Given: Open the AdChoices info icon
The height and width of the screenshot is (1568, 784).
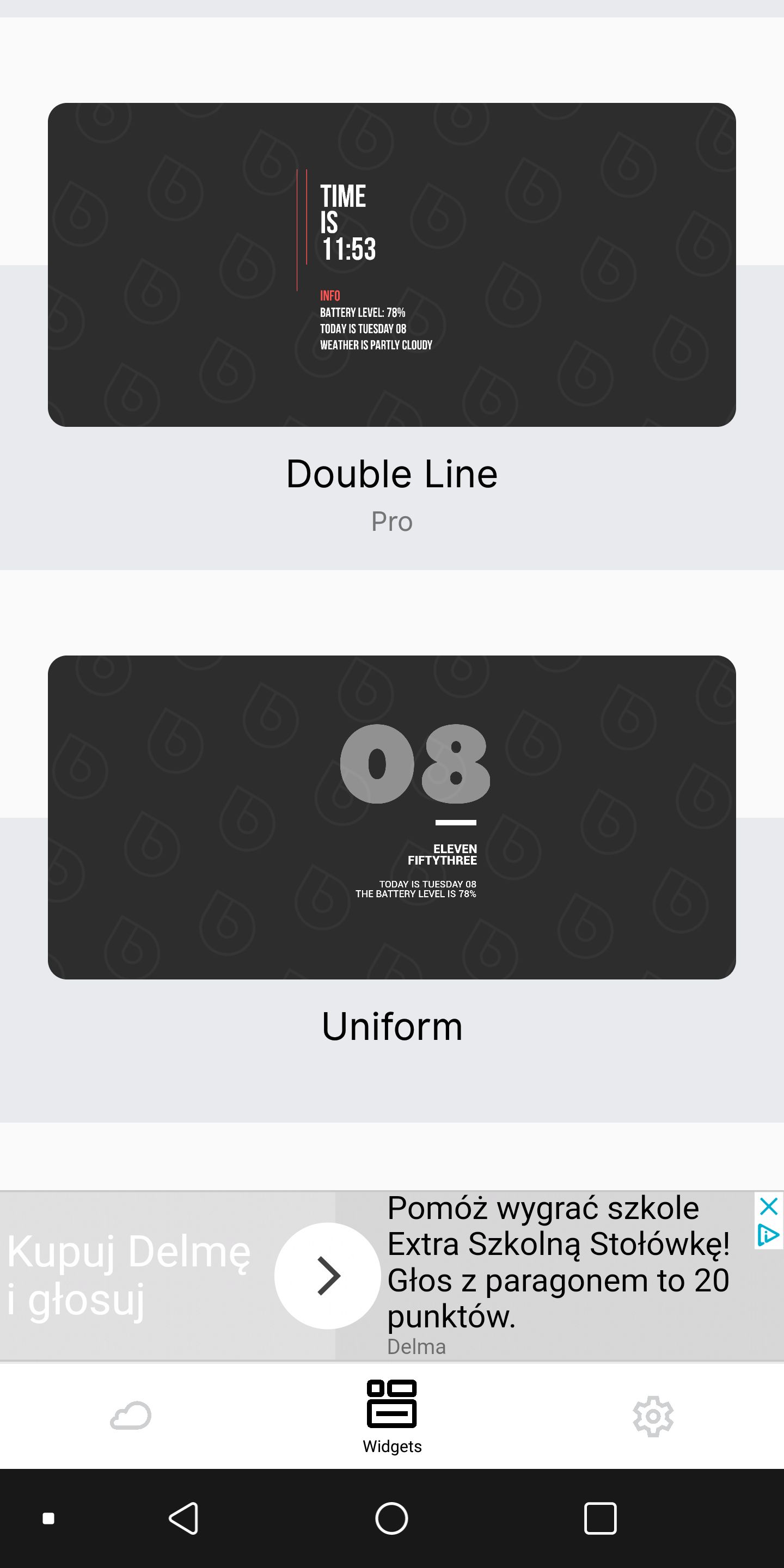Looking at the screenshot, I should 768,1235.
